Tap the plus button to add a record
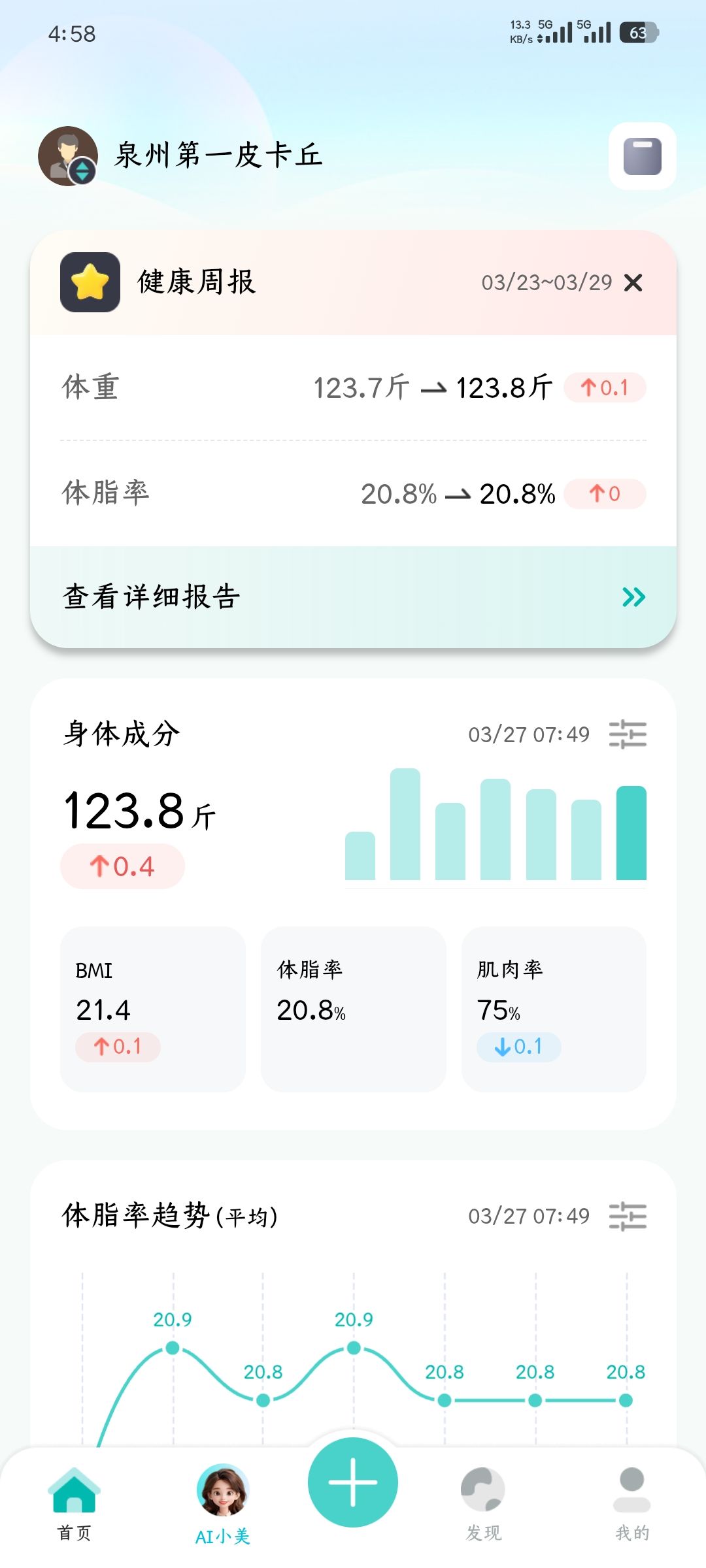The image size is (706, 1568). [x=353, y=1482]
